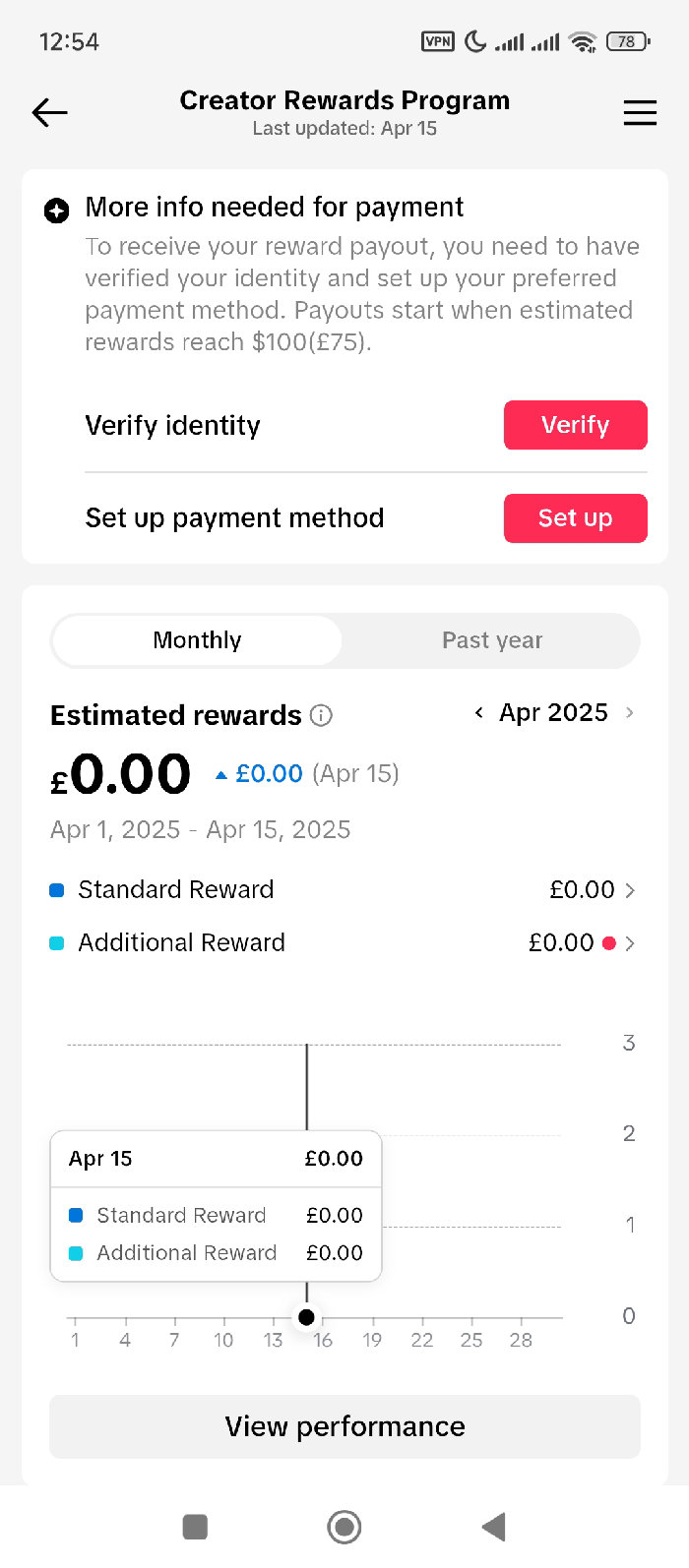This screenshot has width=689, height=1568.
Task: Switch to the Past year tab
Action: 492,640
